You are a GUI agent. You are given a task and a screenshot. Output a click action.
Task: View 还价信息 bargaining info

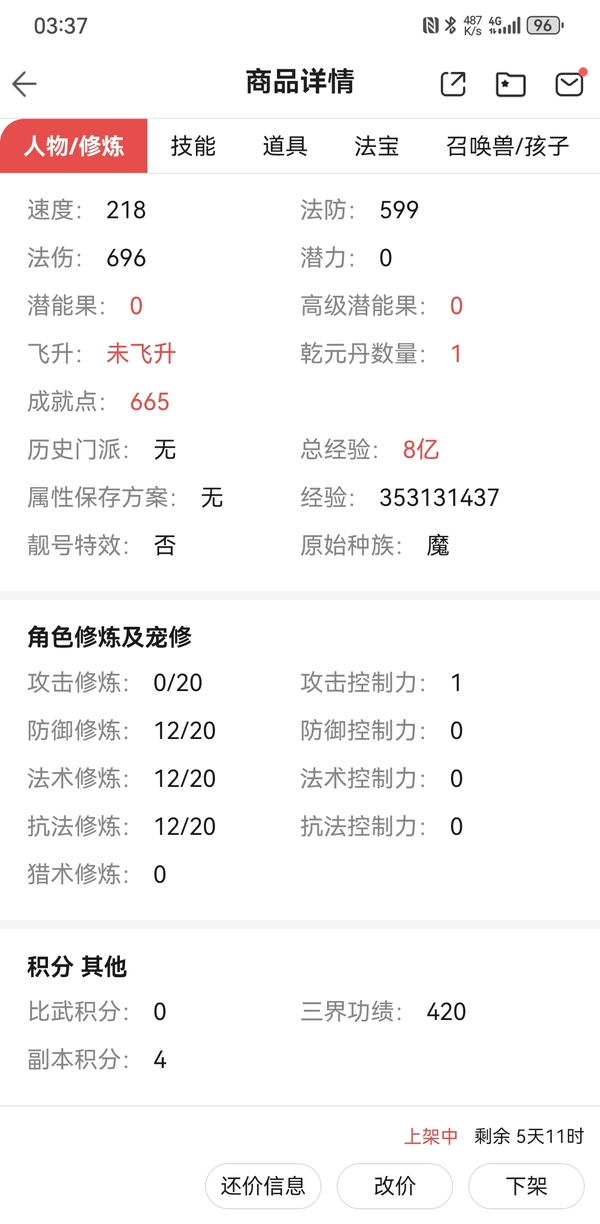(x=263, y=1186)
